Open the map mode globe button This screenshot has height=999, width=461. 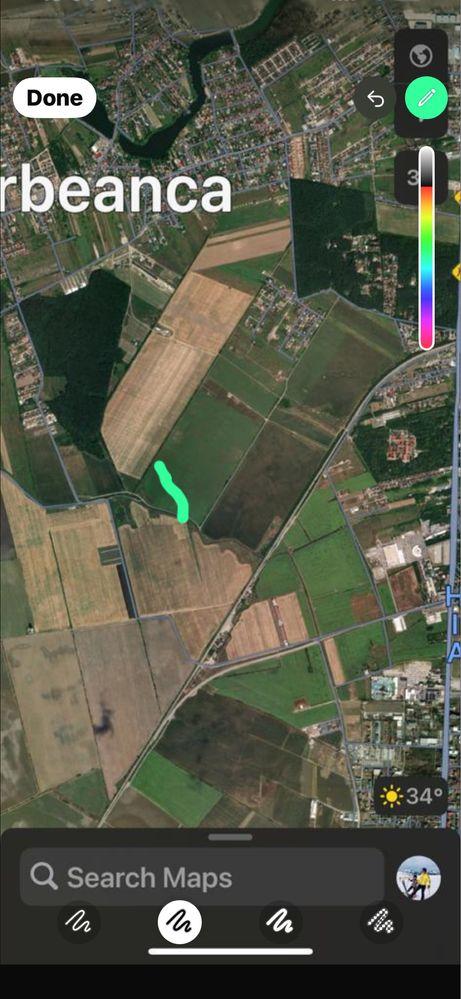coord(421,55)
